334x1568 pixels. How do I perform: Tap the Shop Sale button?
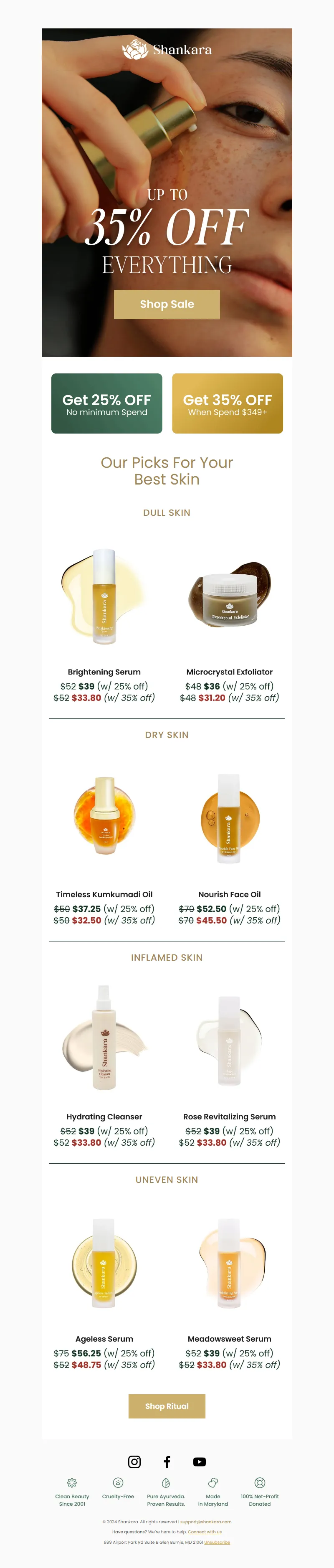pos(167,304)
